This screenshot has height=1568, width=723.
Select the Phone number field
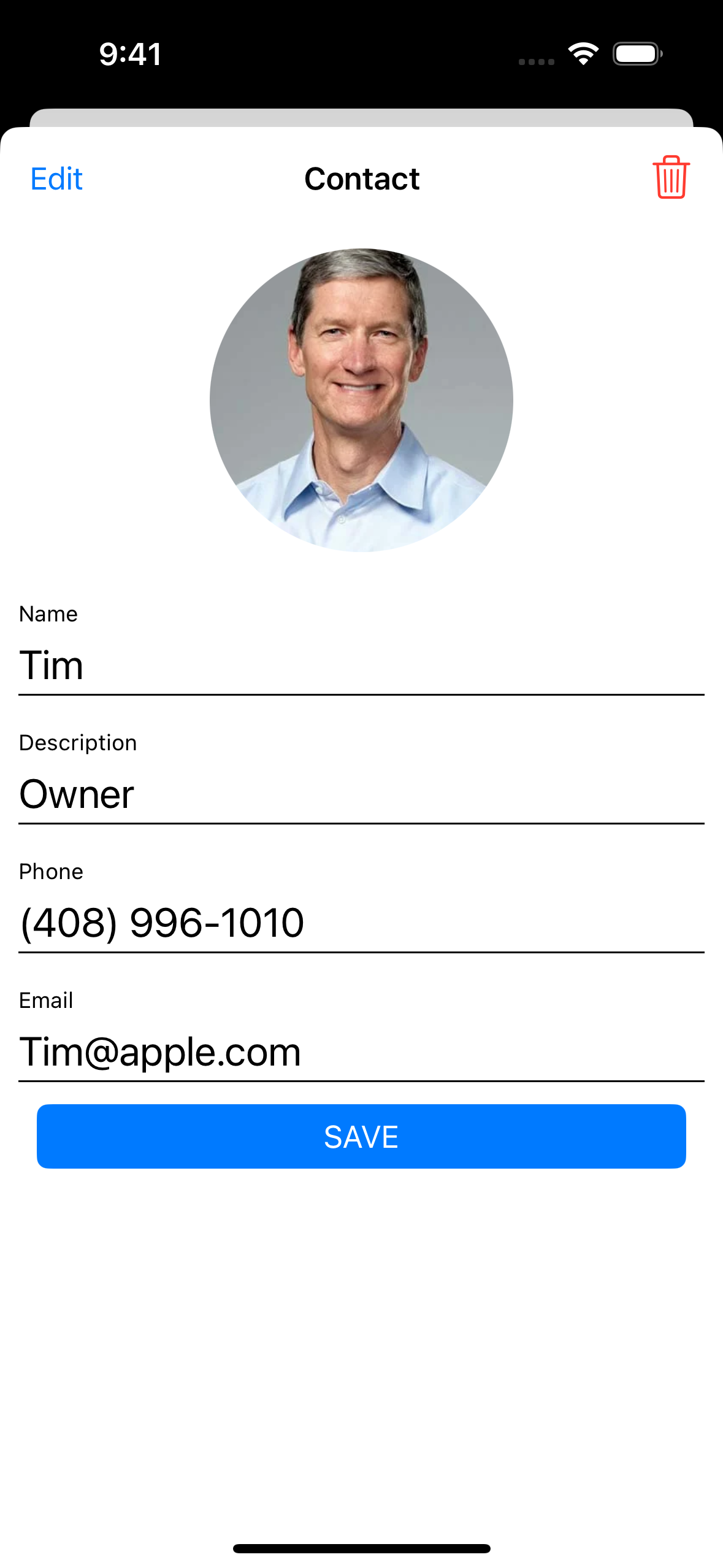pos(361,924)
